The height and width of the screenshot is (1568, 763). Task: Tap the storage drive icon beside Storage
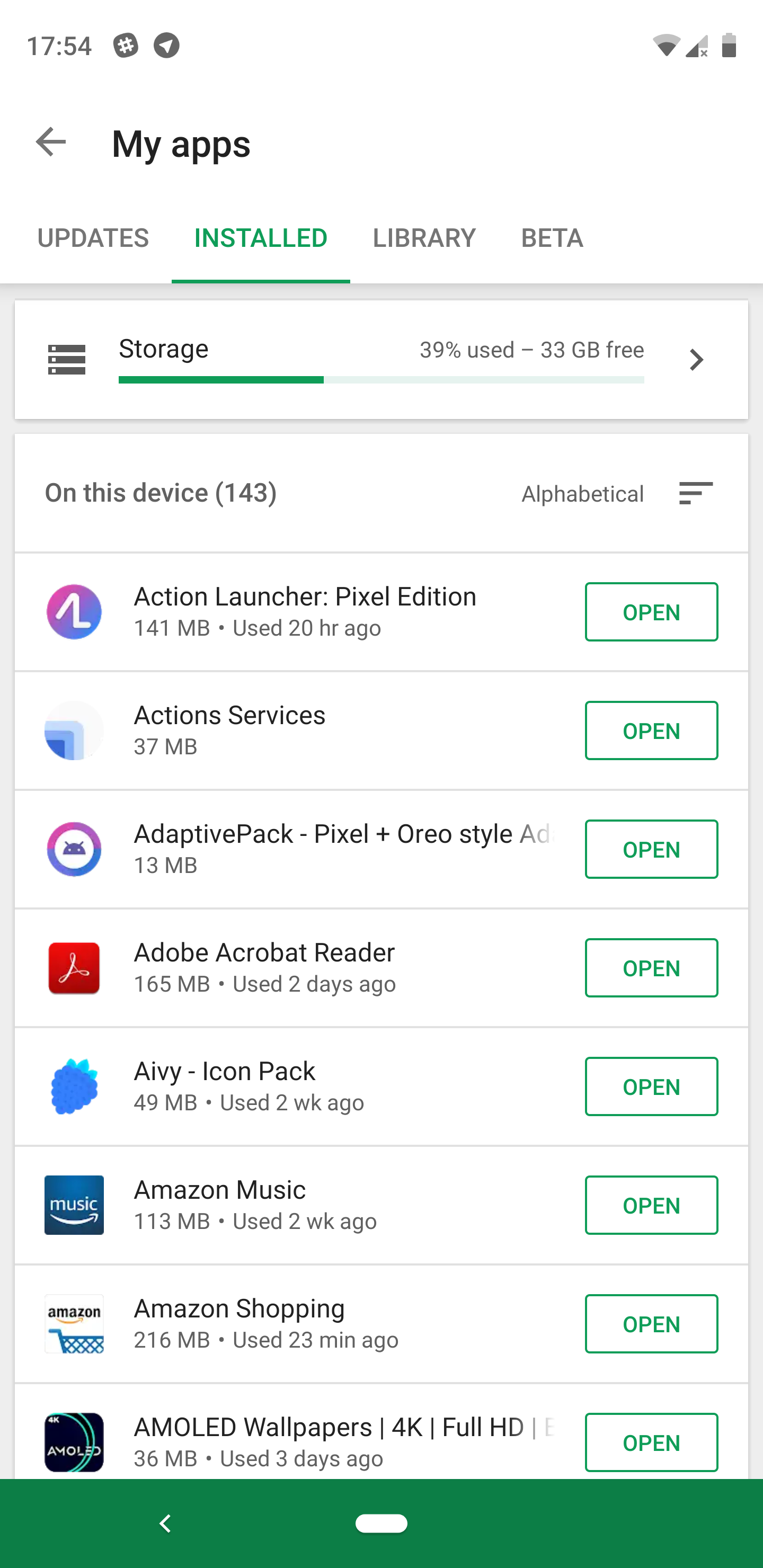pyautogui.click(x=67, y=359)
